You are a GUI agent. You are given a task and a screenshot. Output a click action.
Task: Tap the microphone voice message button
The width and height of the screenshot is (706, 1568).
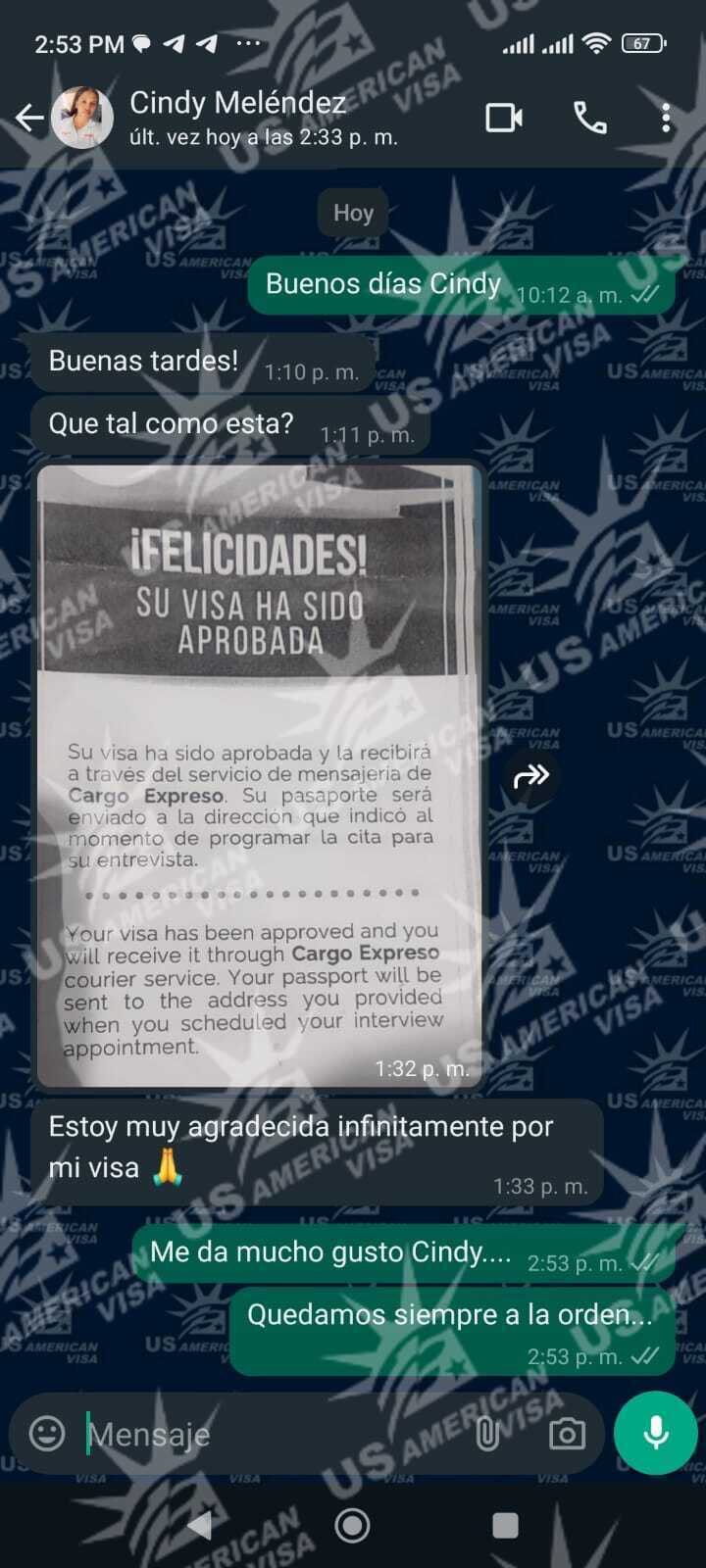coord(656,1433)
